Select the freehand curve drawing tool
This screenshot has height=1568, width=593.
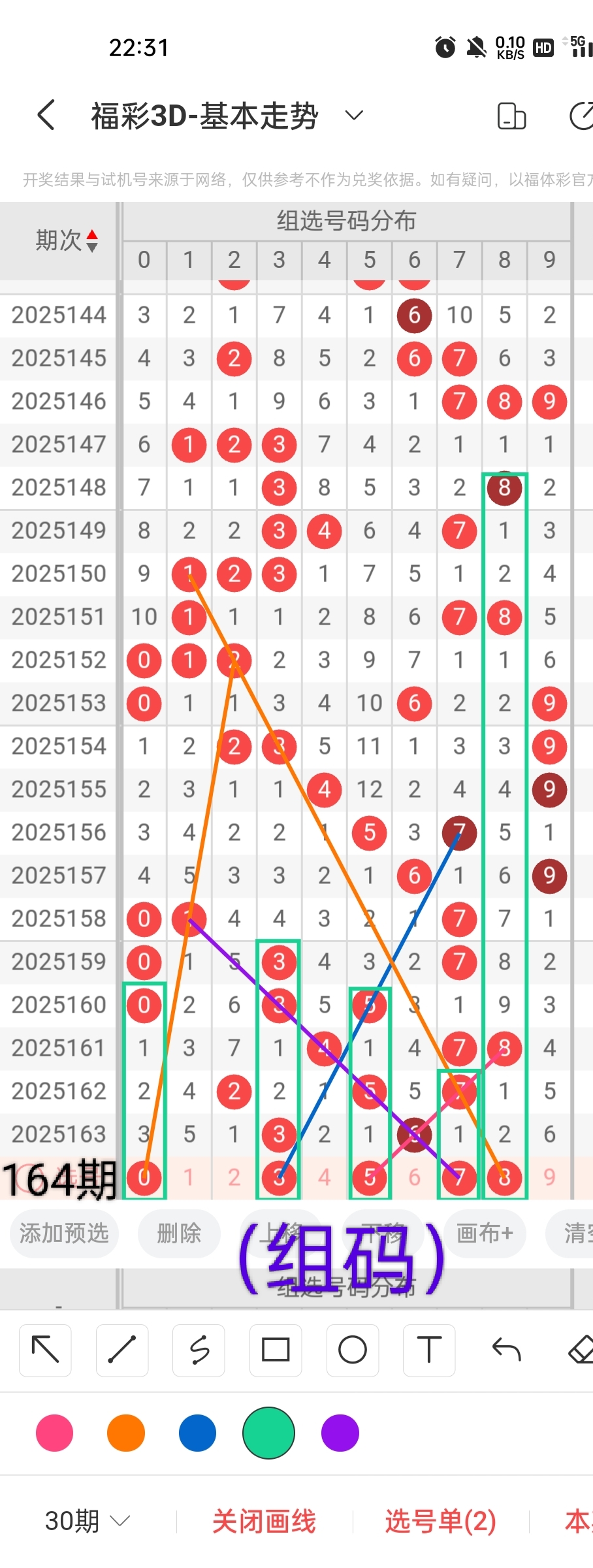[199, 1350]
